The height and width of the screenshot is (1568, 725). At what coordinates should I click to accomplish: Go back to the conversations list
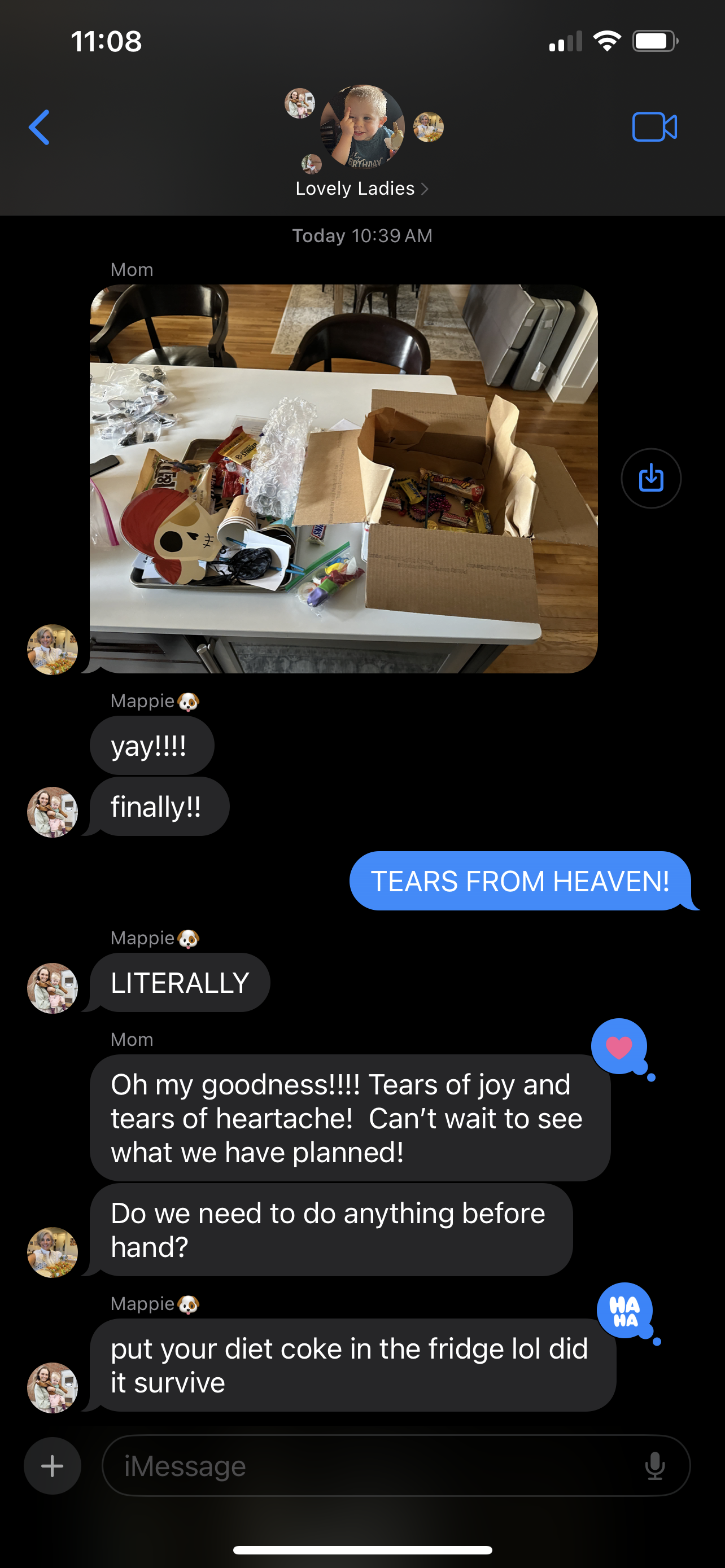click(40, 127)
